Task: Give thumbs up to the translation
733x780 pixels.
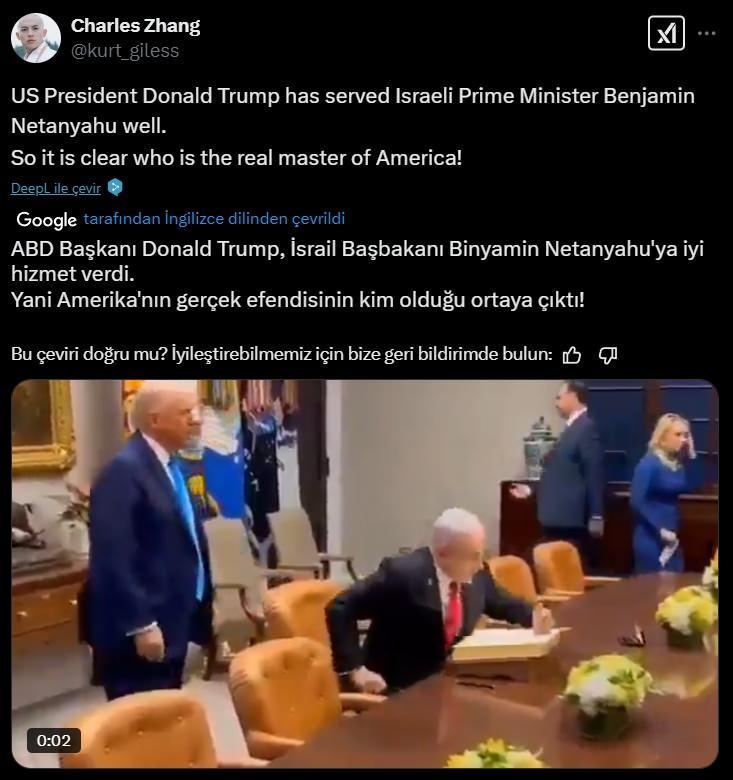Action: (572, 355)
